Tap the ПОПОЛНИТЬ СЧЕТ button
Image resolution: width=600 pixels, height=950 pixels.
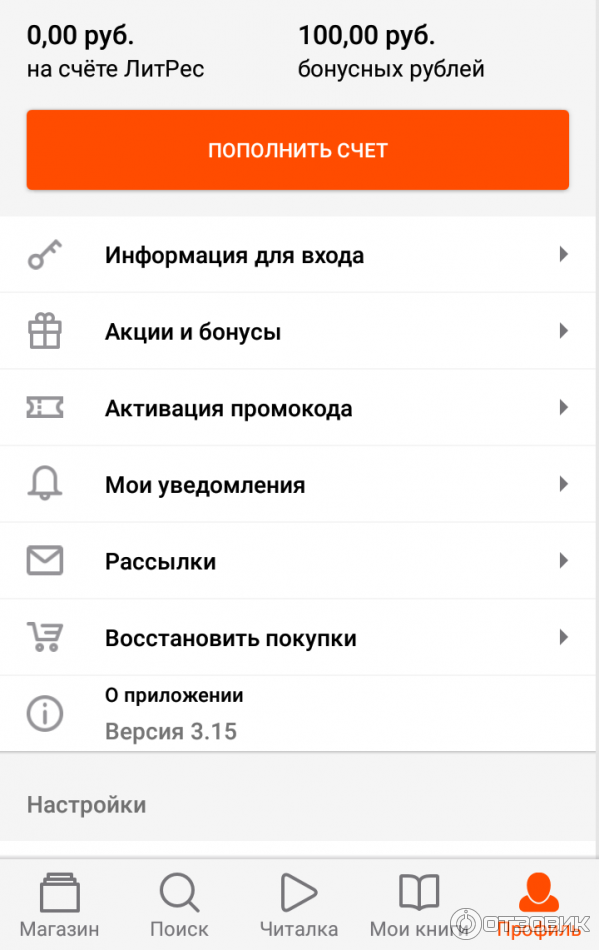[298, 150]
